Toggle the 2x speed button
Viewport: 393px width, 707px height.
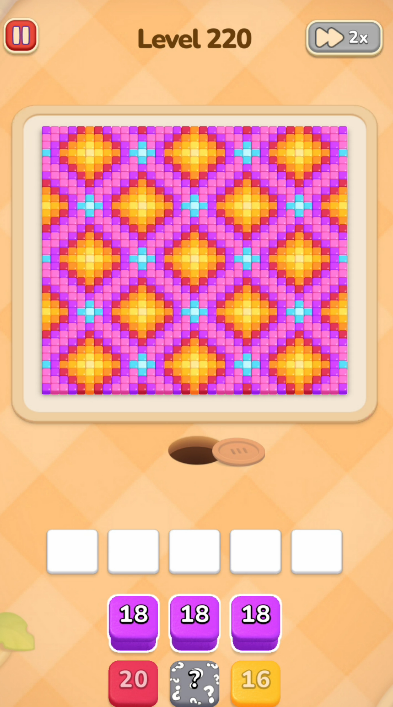(344, 38)
